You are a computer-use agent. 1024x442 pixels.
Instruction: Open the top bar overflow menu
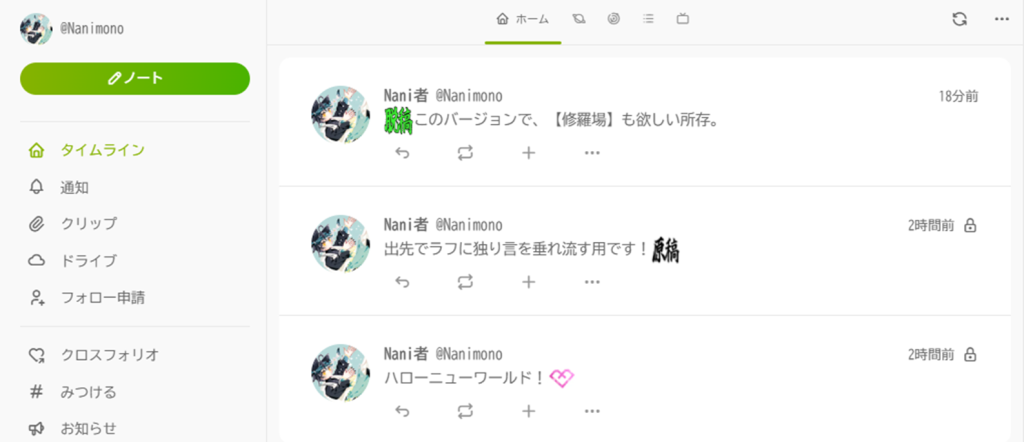tap(1002, 19)
